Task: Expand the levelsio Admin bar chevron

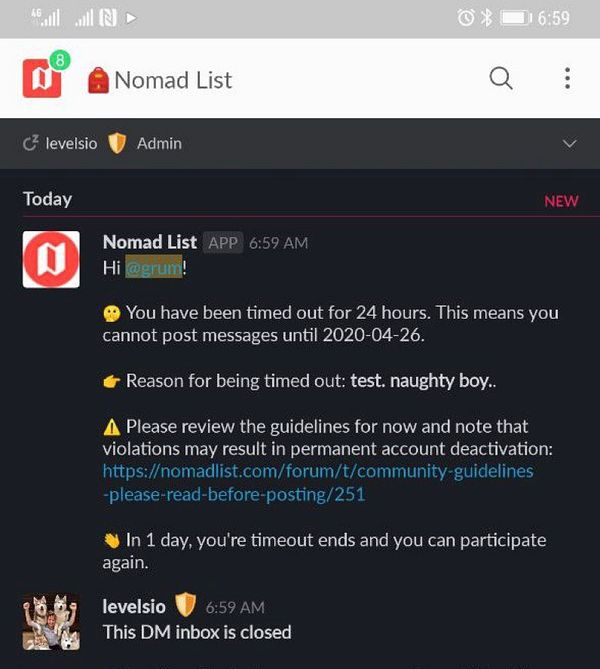Action: (570, 144)
